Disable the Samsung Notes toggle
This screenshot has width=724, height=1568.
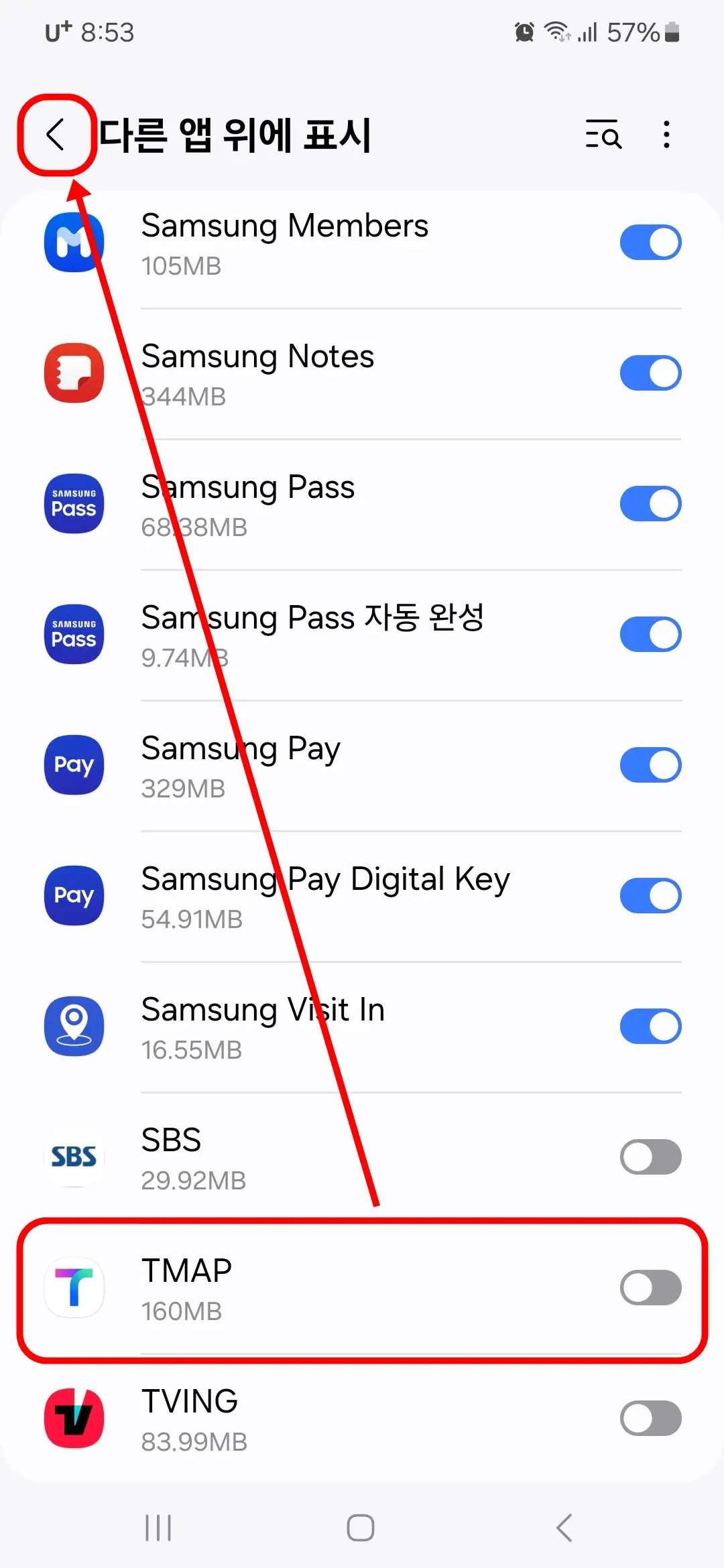pyautogui.click(x=650, y=373)
